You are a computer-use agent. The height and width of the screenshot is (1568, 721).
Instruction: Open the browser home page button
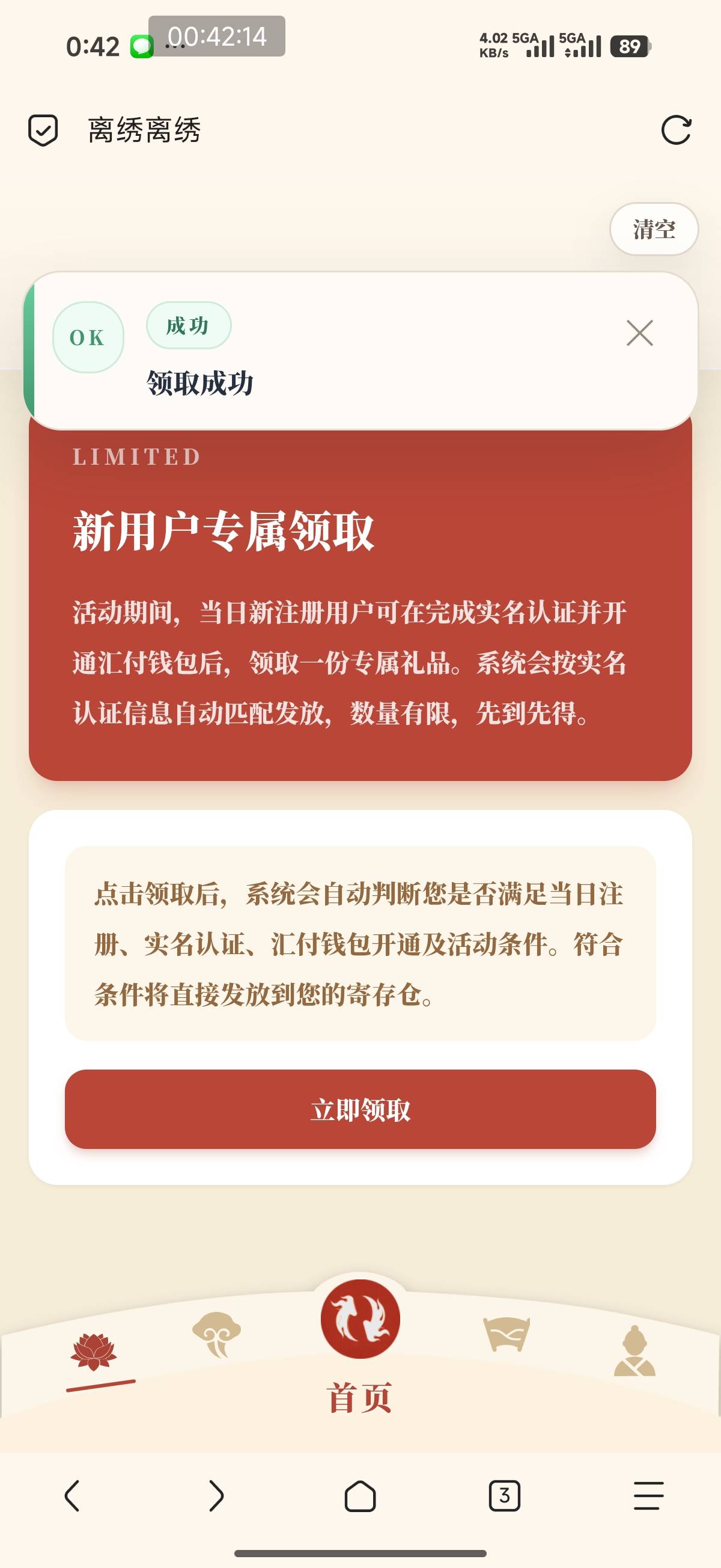(x=360, y=1496)
